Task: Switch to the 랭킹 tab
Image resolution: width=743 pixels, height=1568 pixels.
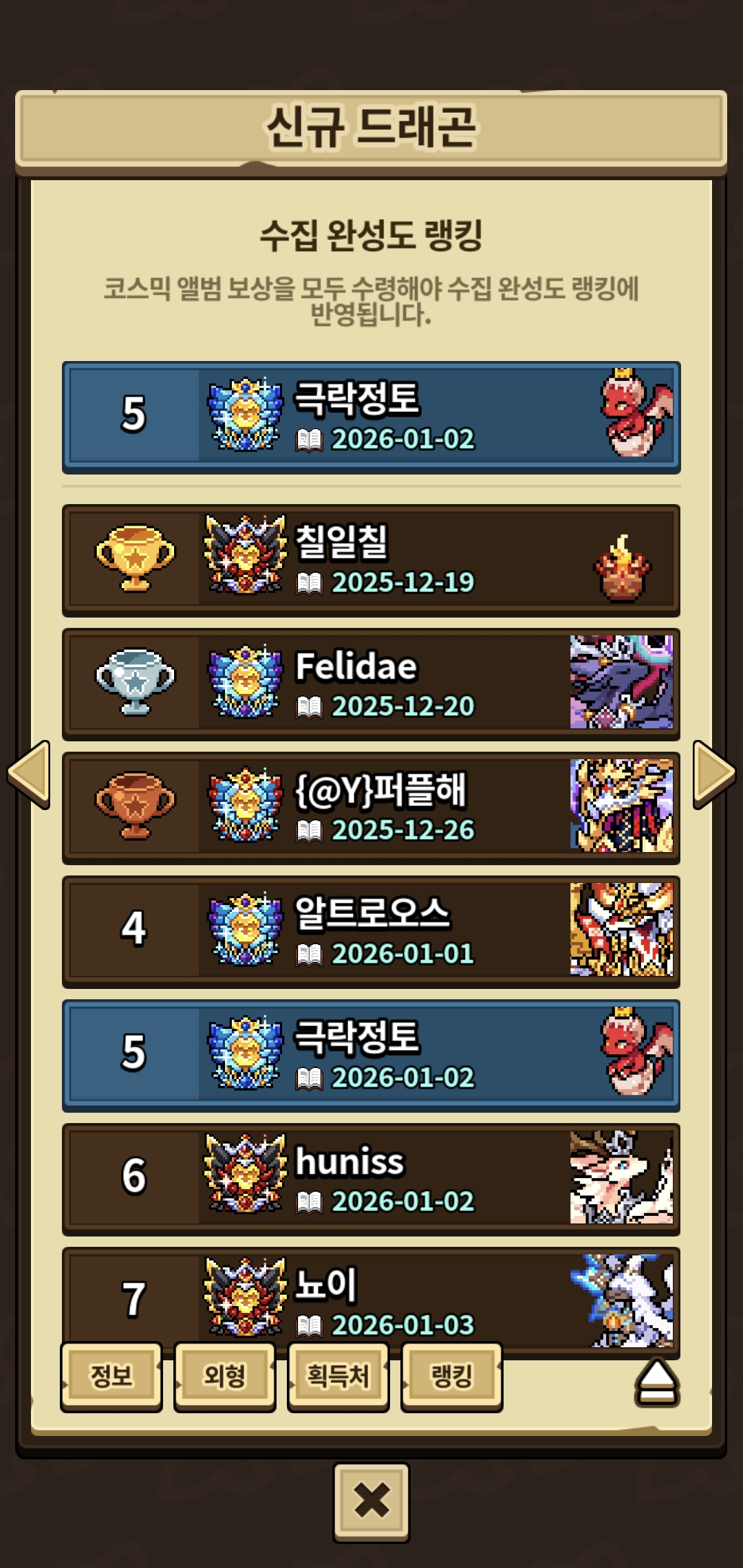Action: [451, 1376]
